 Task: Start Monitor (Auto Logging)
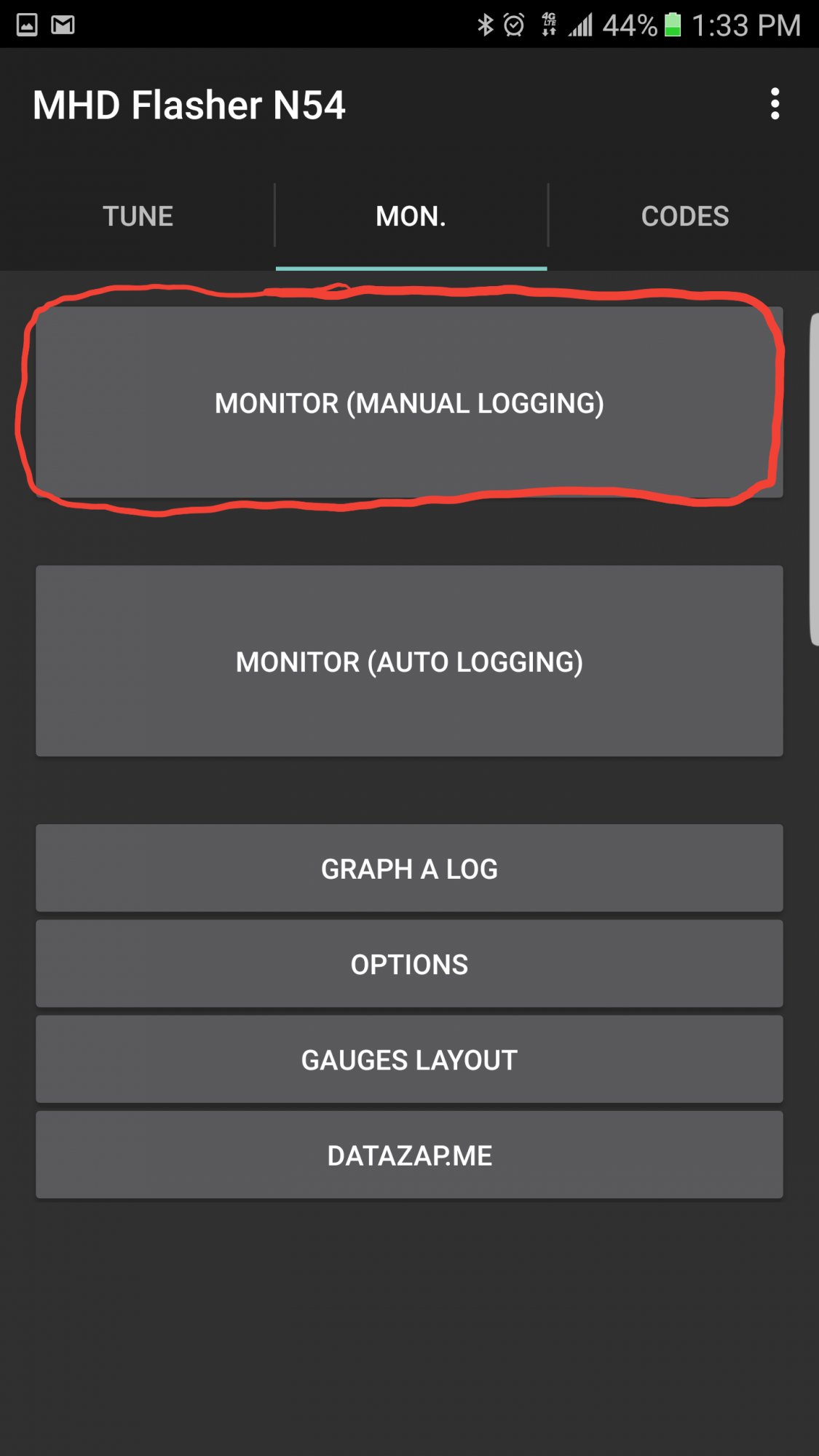tap(409, 661)
